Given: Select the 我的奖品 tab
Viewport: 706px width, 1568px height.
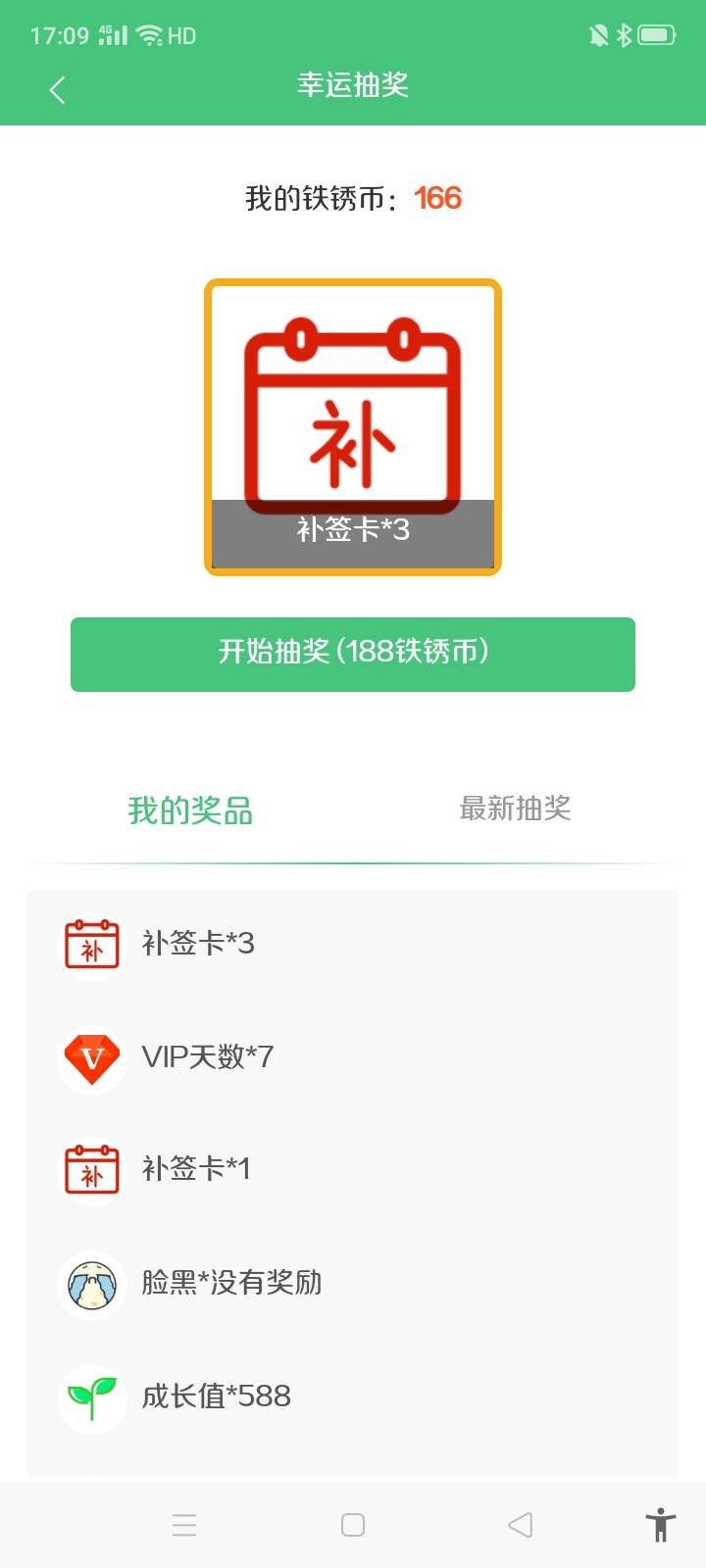Looking at the screenshot, I should 190,810.
